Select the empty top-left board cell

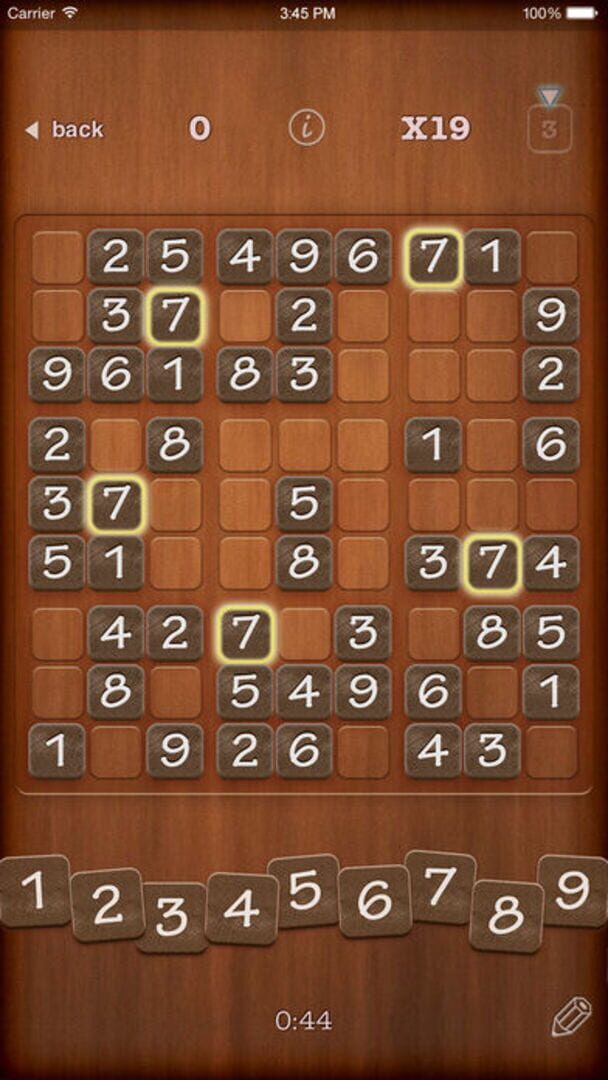pos(58,258)
